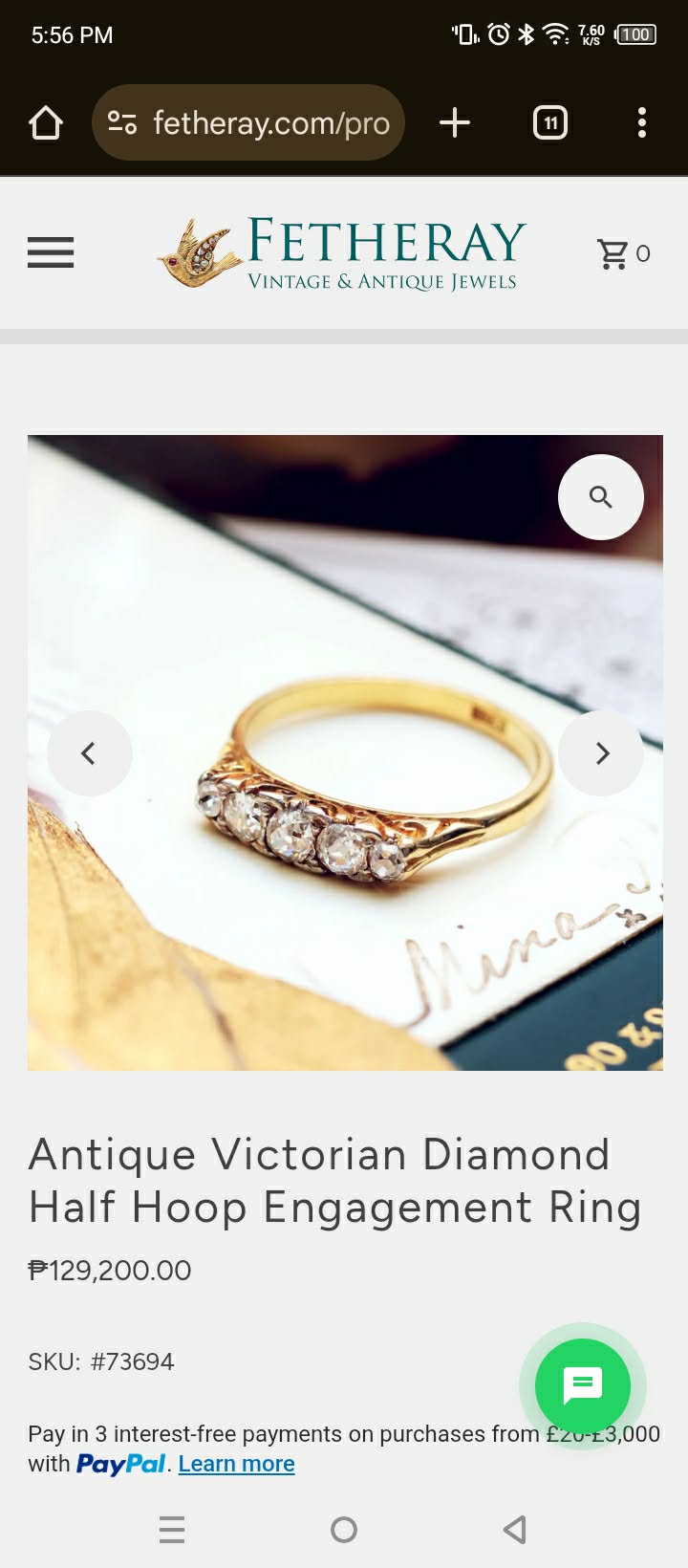Viewport: 688px width, 1568px height.
Task: Show the previous product image
Action: [89, 753]
